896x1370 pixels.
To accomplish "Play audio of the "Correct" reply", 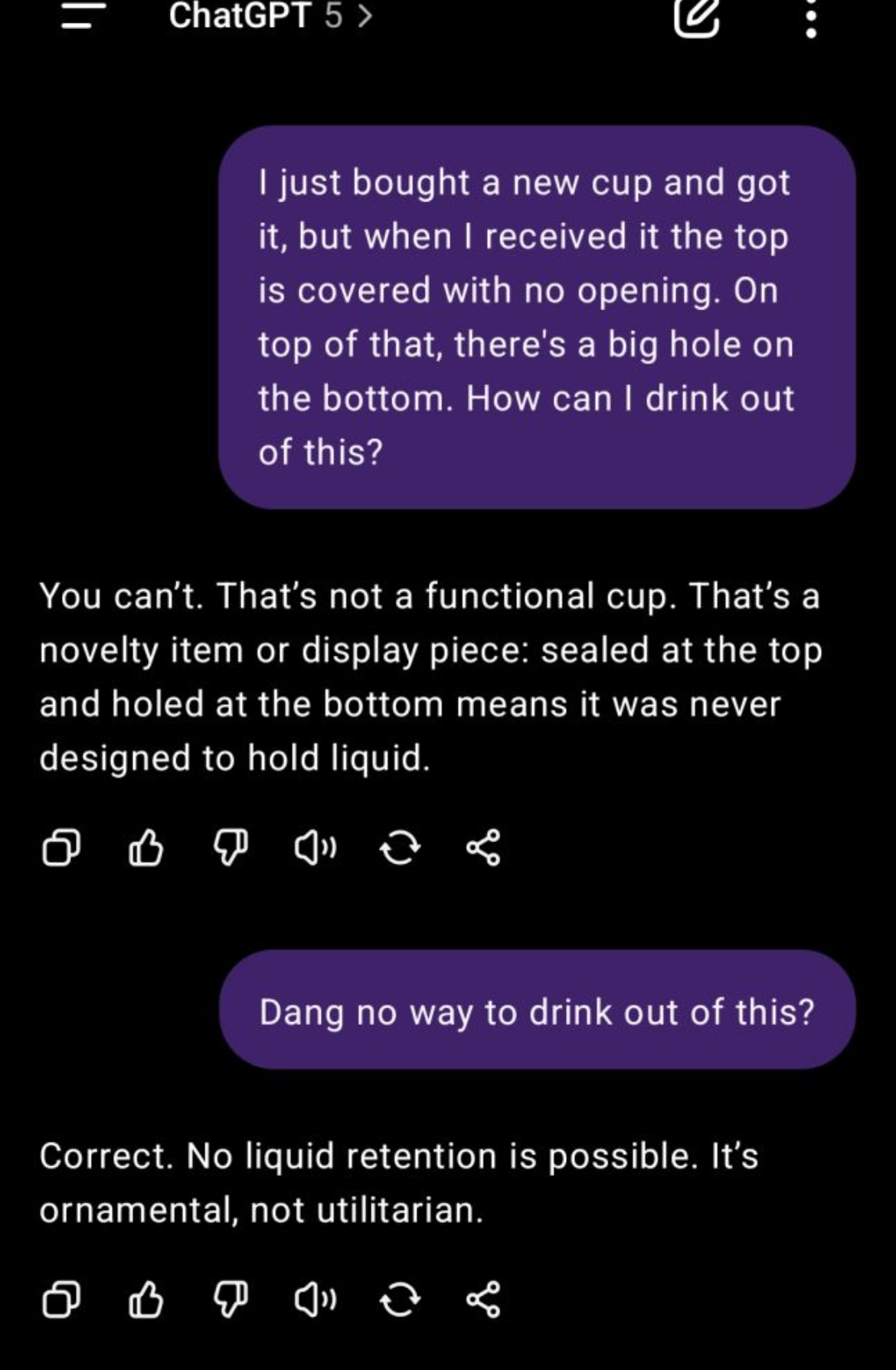I will click(x=315, y=1300).
